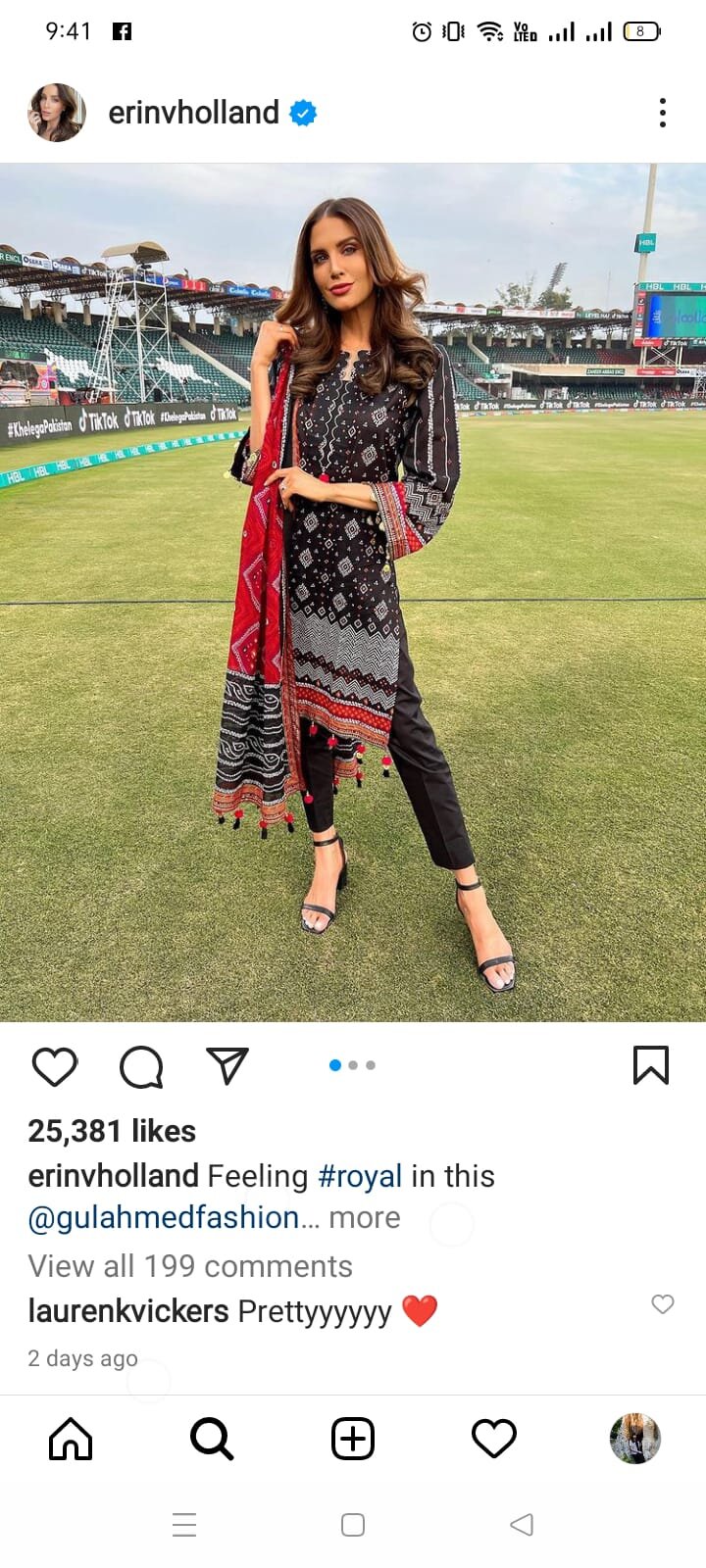This screenshot has height=1568, width=706.
Task: Open the erinvholland username in header
Action: (x=193, y=113)
